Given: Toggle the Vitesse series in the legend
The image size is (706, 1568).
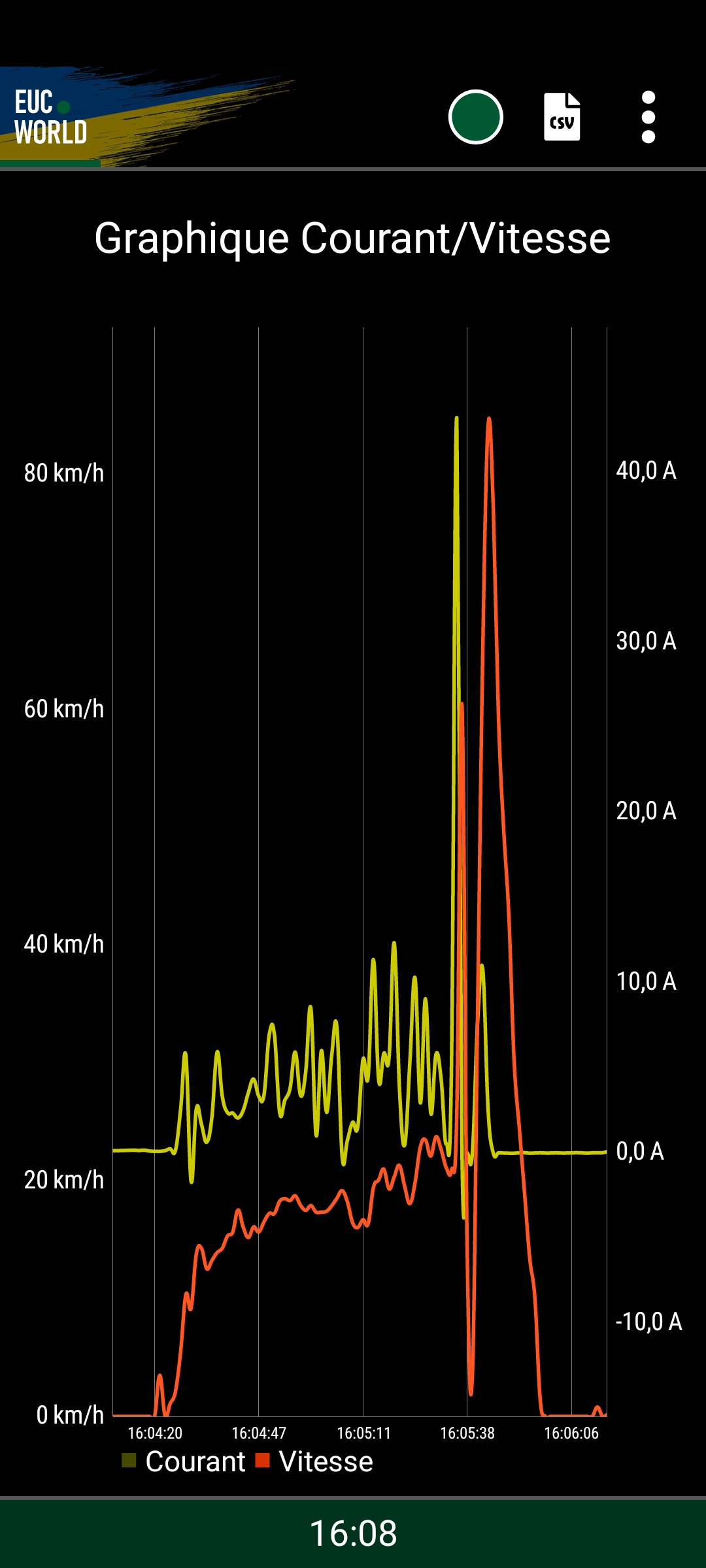Looking at the screenshot, I should pos(314,1462).
